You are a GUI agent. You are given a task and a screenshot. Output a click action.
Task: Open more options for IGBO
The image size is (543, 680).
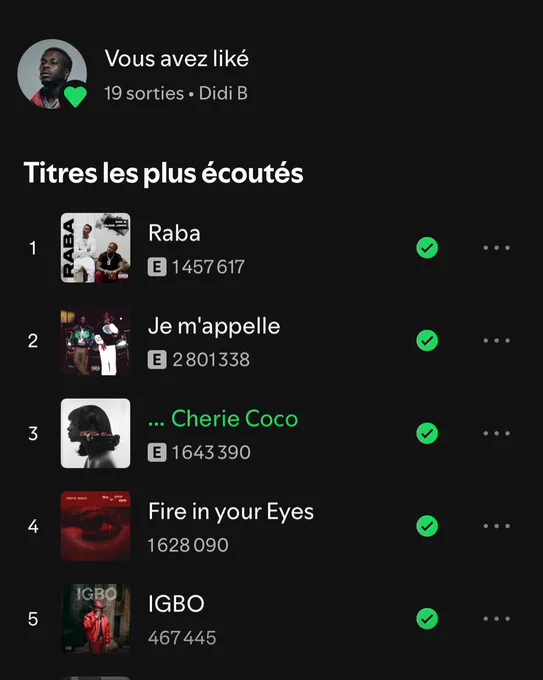tap(497, 619)
